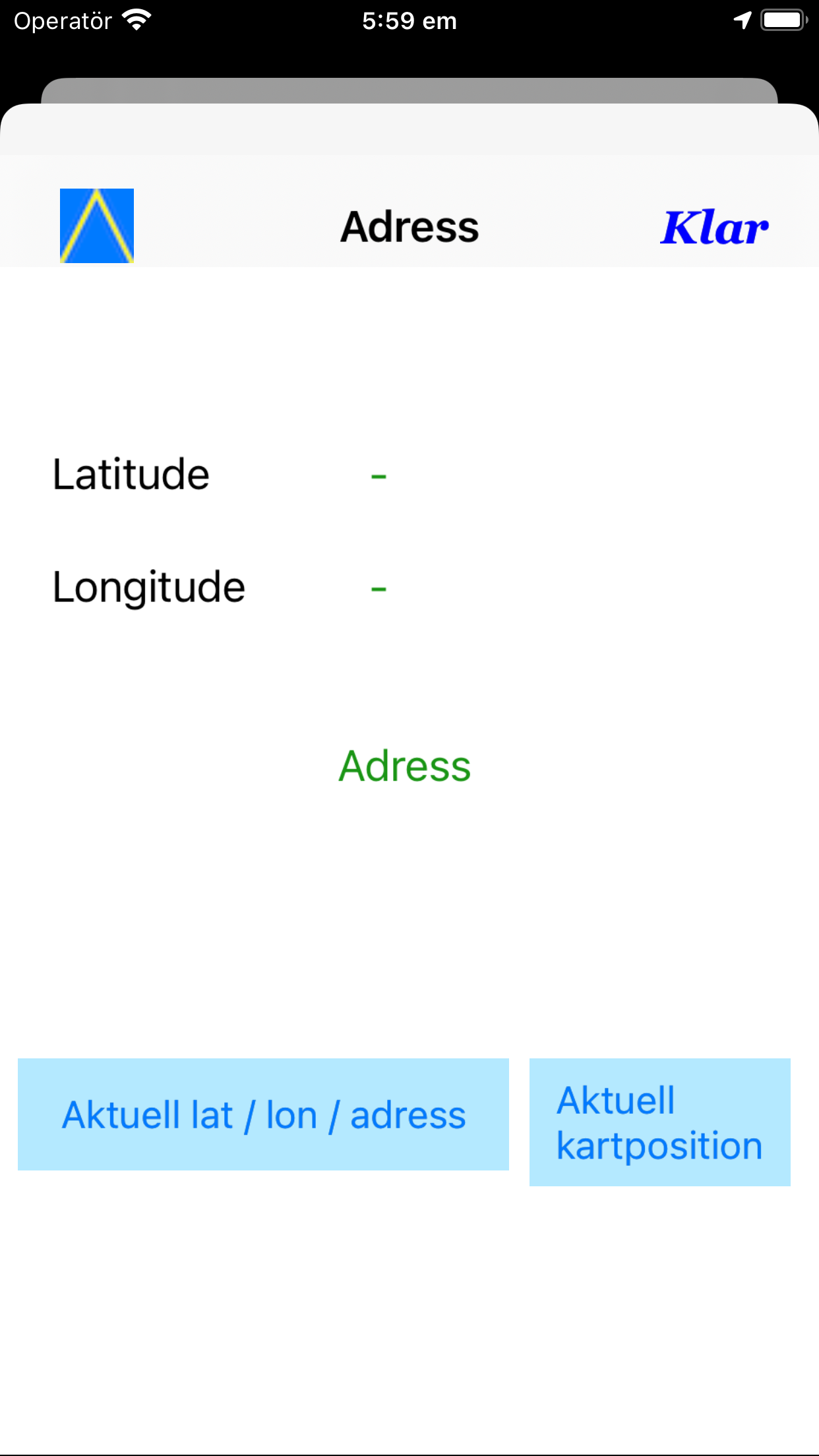
Task: Tap the location arrow in status bar
Action: tap(741, 20)
